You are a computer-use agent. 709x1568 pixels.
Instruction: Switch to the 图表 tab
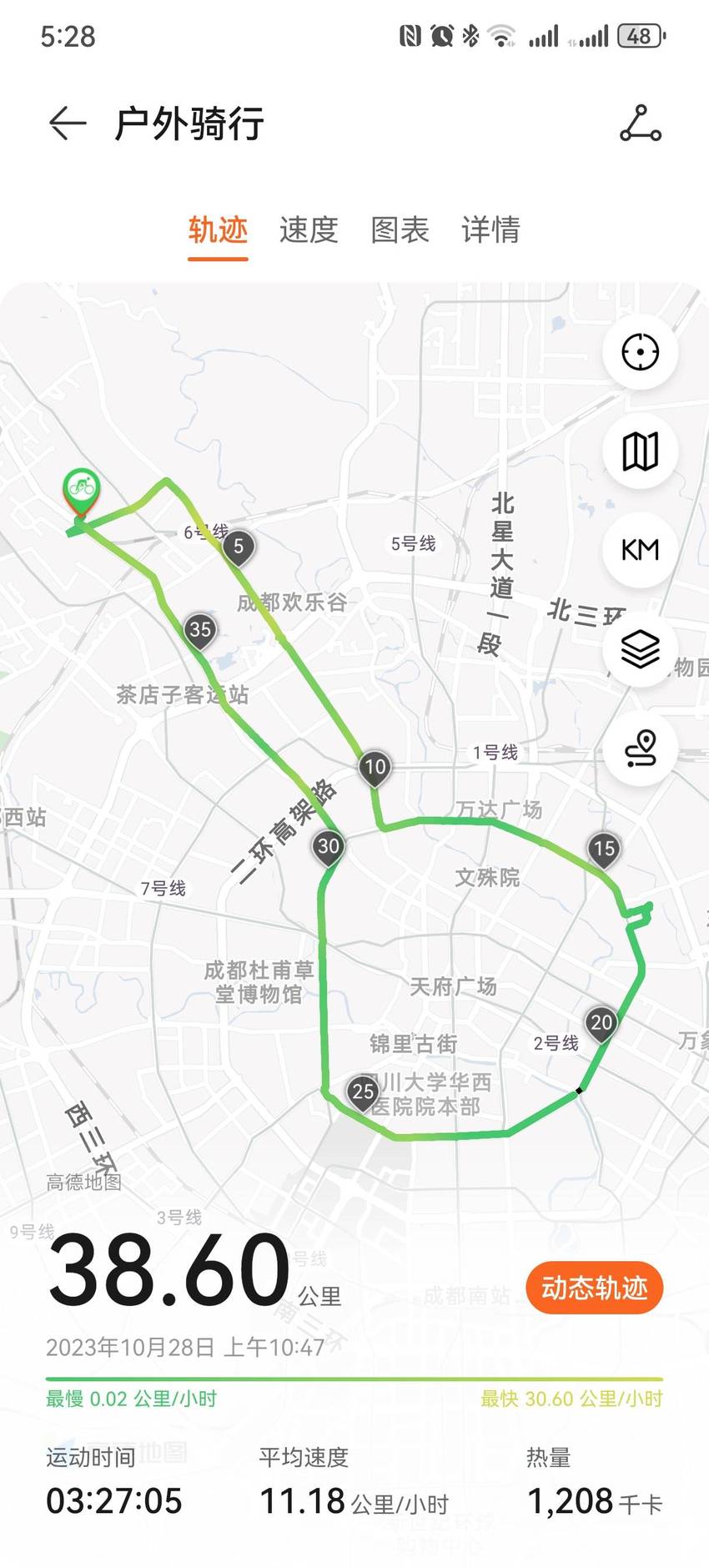400,229
